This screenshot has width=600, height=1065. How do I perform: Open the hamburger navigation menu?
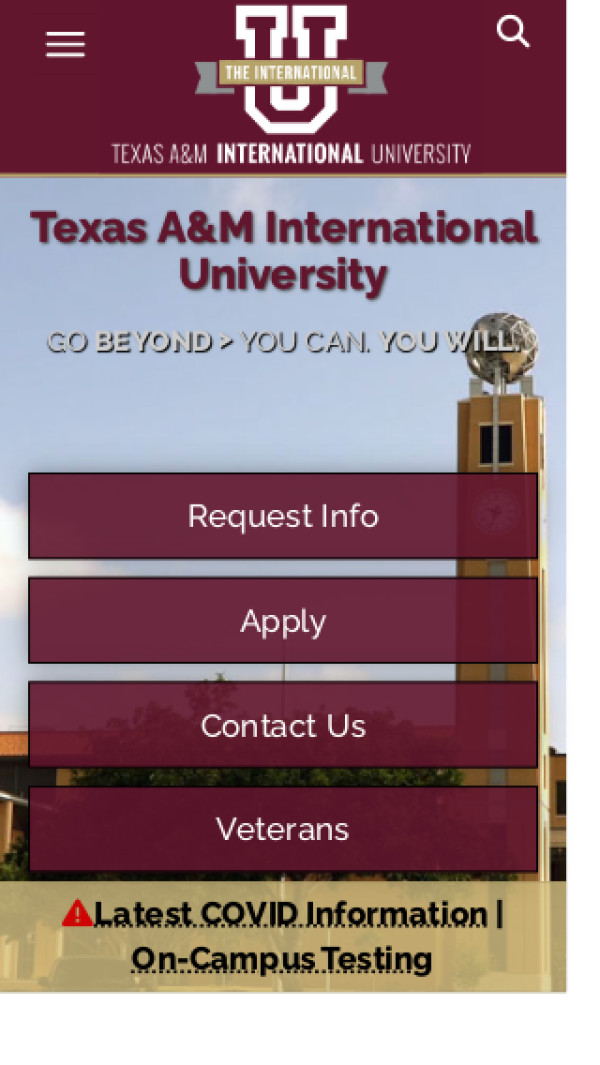65,44
